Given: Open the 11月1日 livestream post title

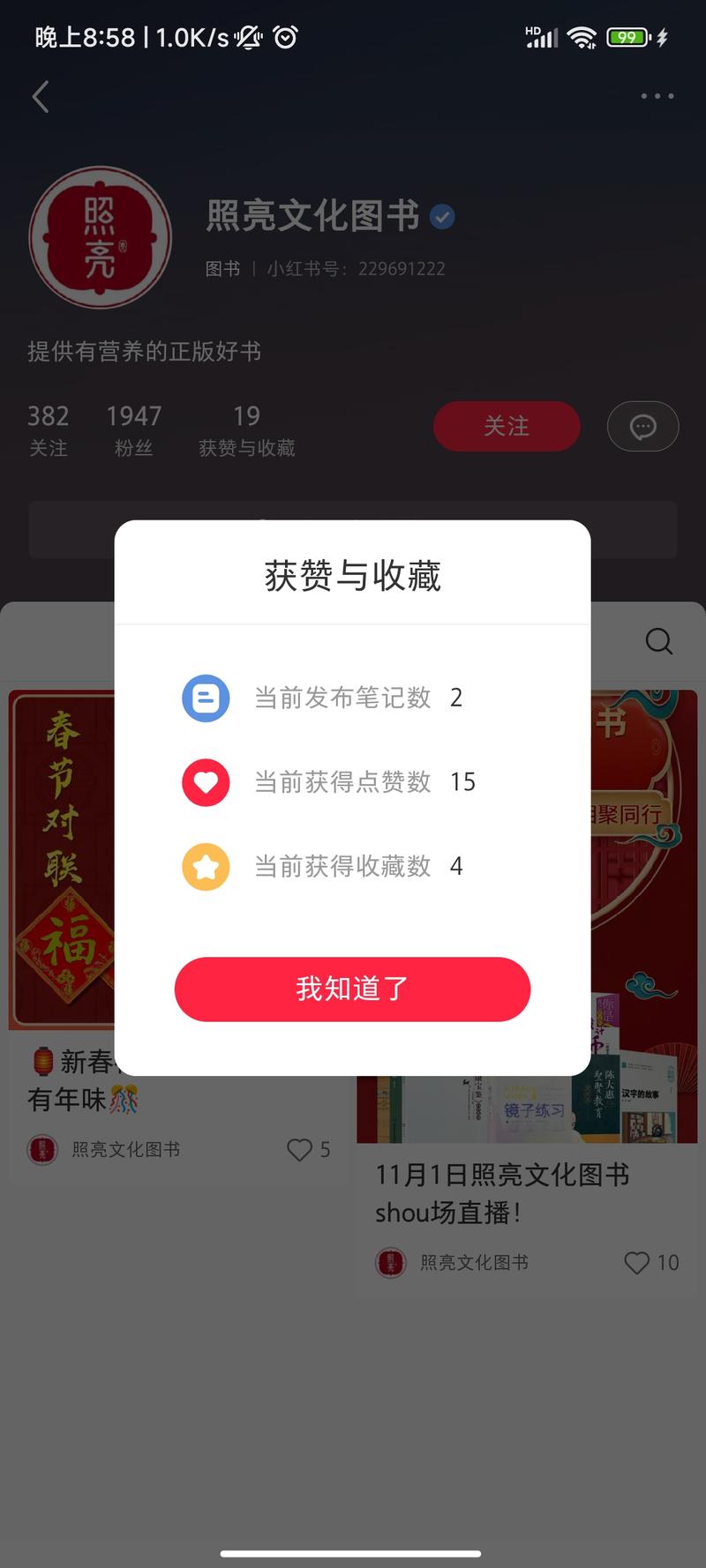Looking at the screenshot, I should point(501,1193).
